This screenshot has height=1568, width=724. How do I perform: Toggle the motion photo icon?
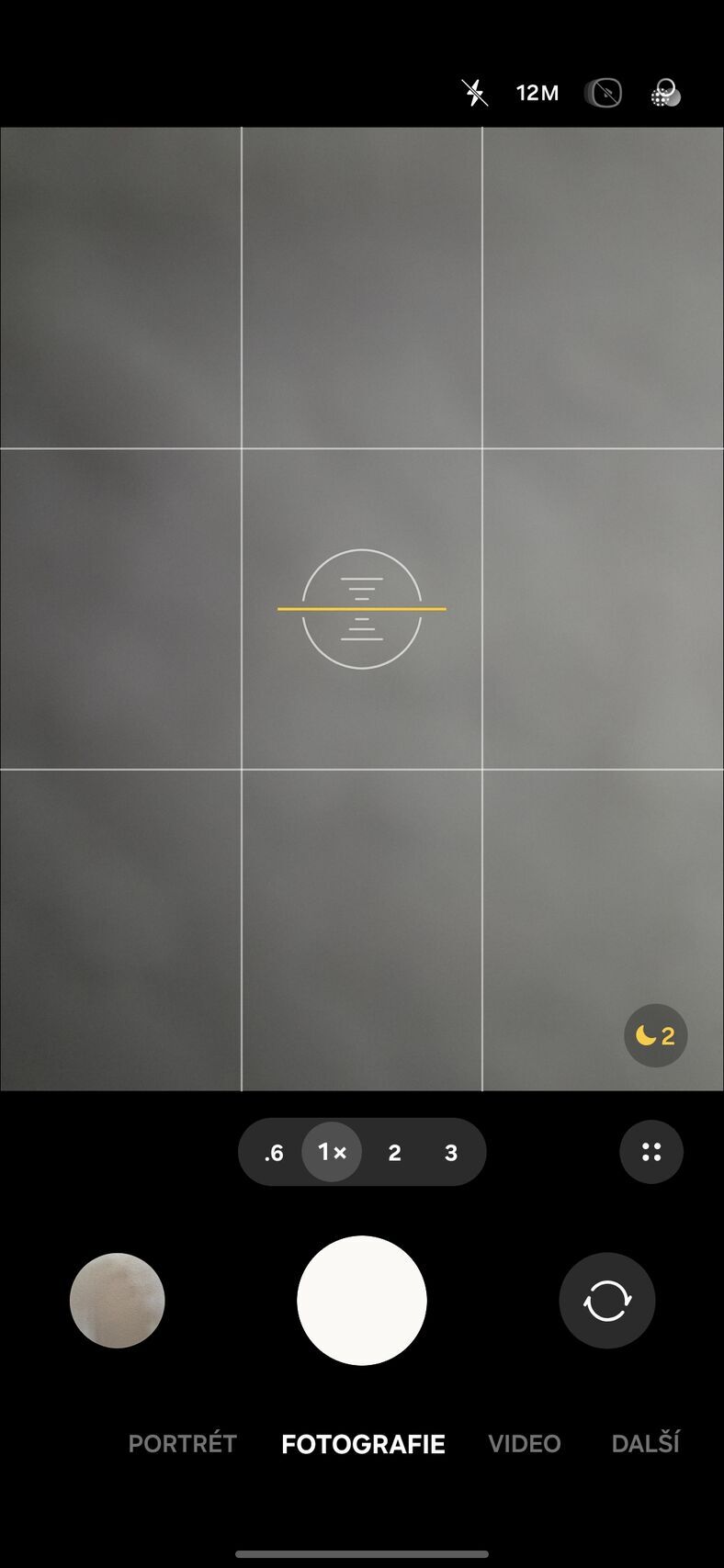(x=604, y=93)
